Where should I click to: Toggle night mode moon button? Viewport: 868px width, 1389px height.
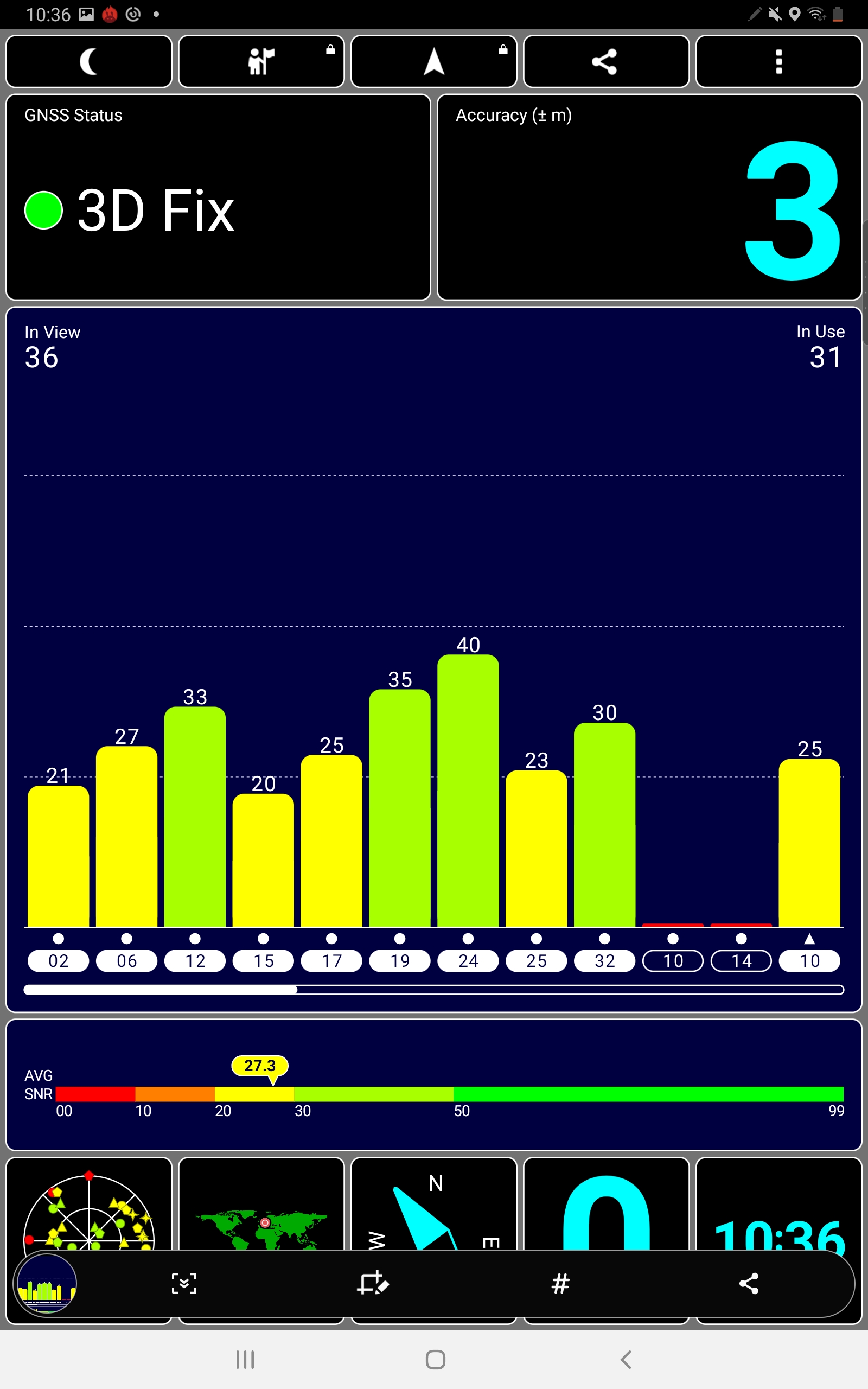coord(89,61)
